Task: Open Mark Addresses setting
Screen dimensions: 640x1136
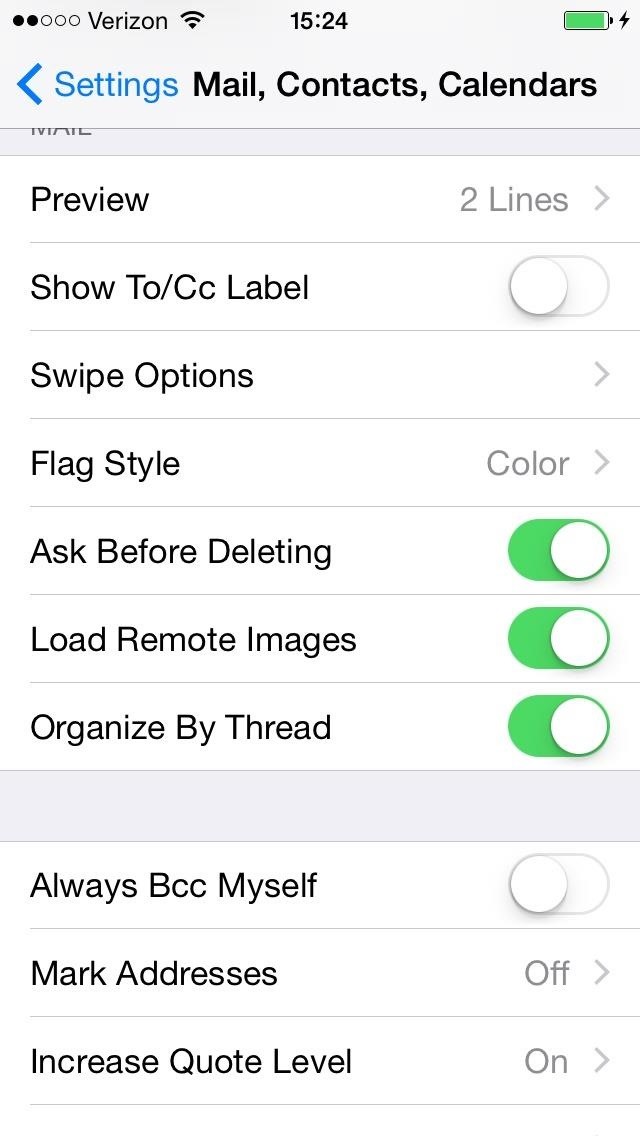Action: 320,973
